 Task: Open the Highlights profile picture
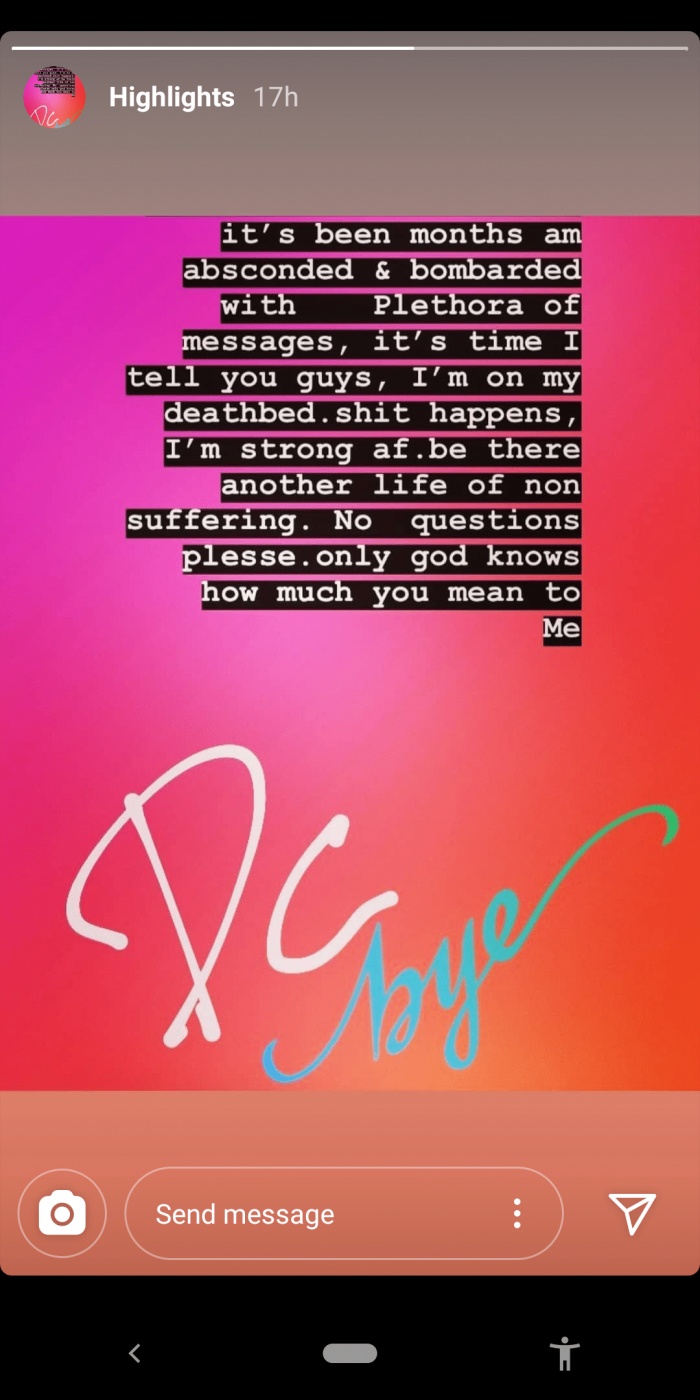55,97
